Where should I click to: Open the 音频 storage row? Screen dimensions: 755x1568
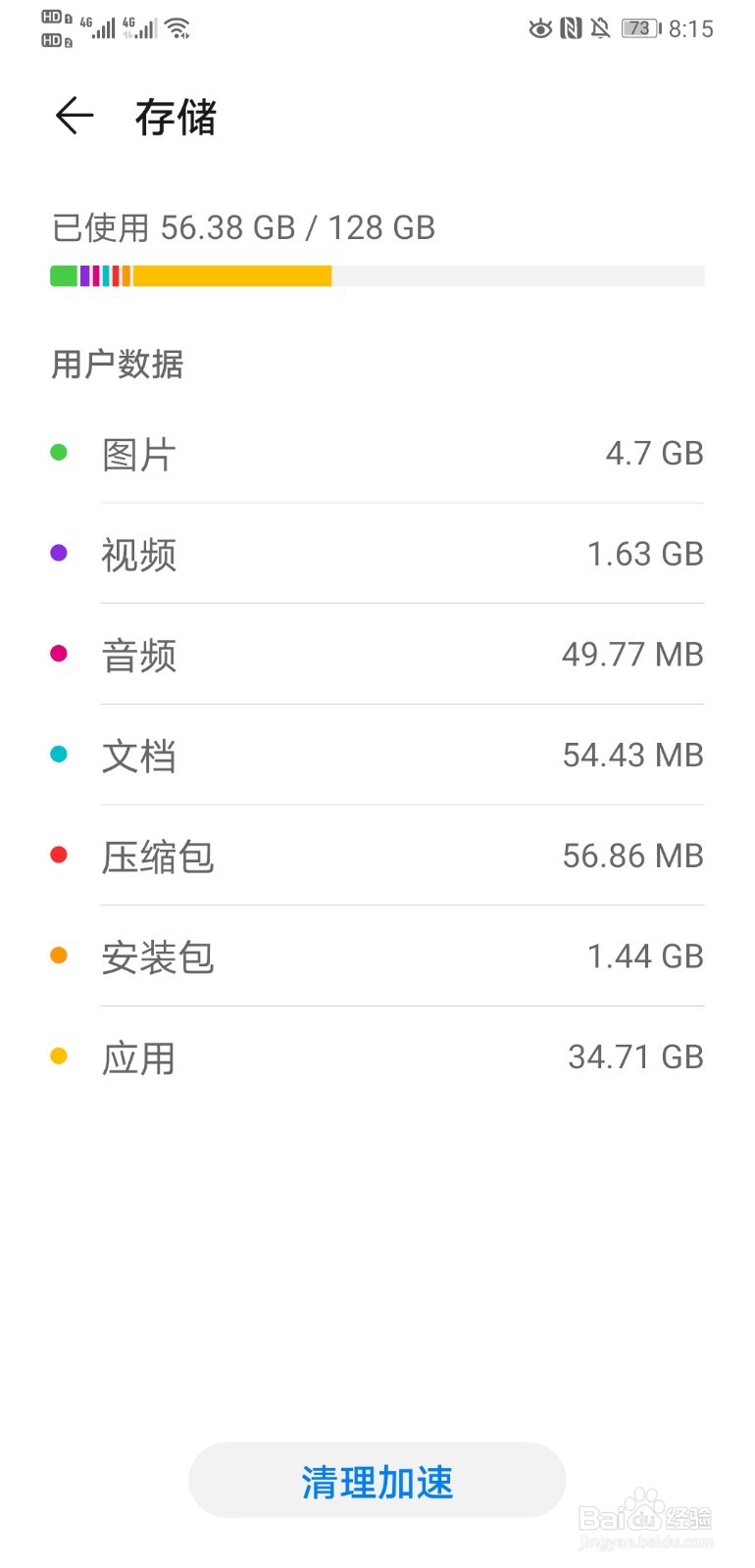tap(377, 655)
